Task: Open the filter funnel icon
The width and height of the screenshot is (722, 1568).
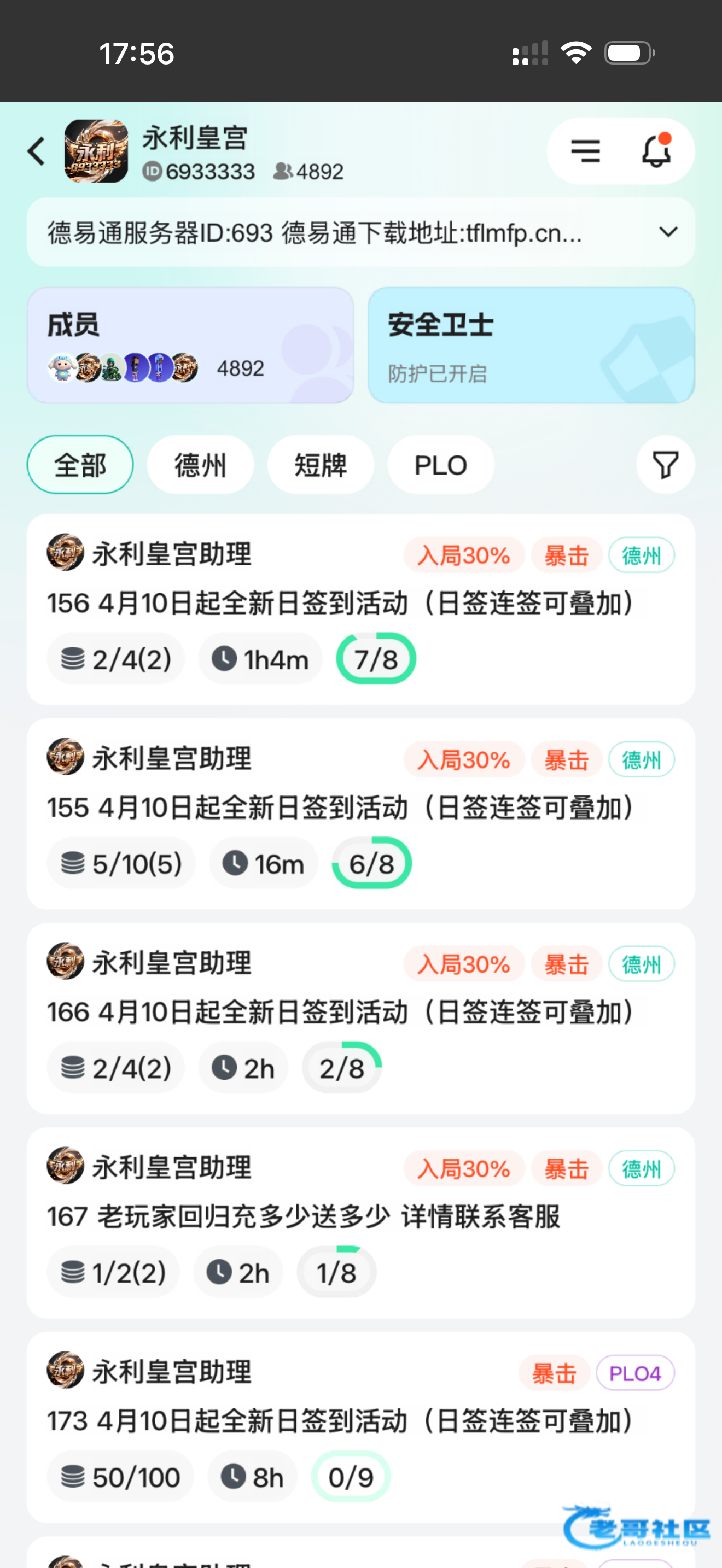Action: [665, 465]
